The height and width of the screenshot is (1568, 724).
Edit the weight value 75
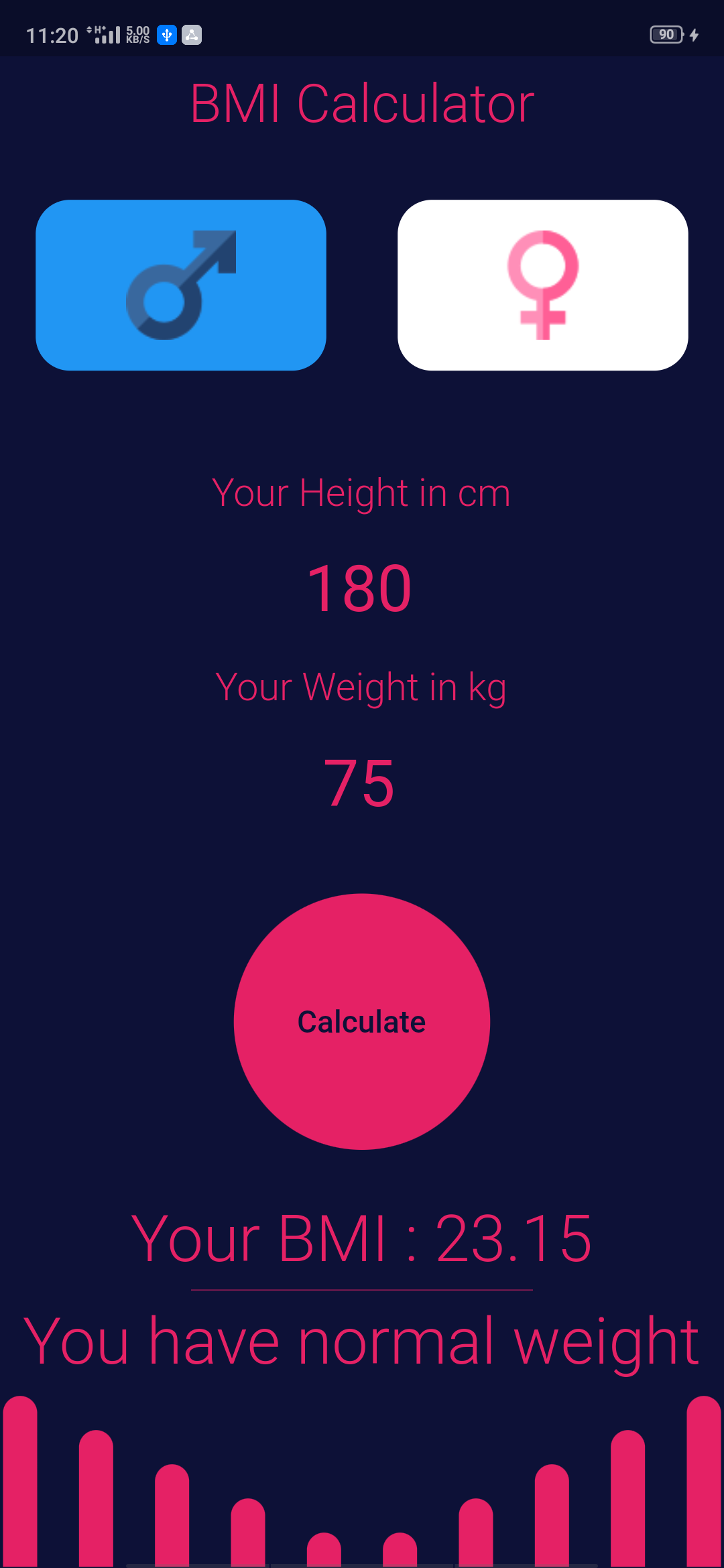(x=360, y=783)
